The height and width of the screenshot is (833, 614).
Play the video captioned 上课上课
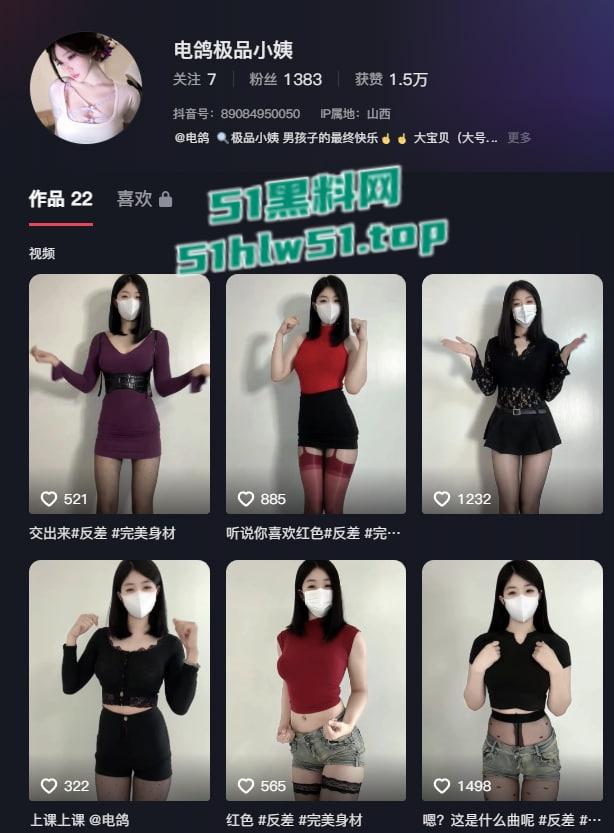(x=119, y=680)
